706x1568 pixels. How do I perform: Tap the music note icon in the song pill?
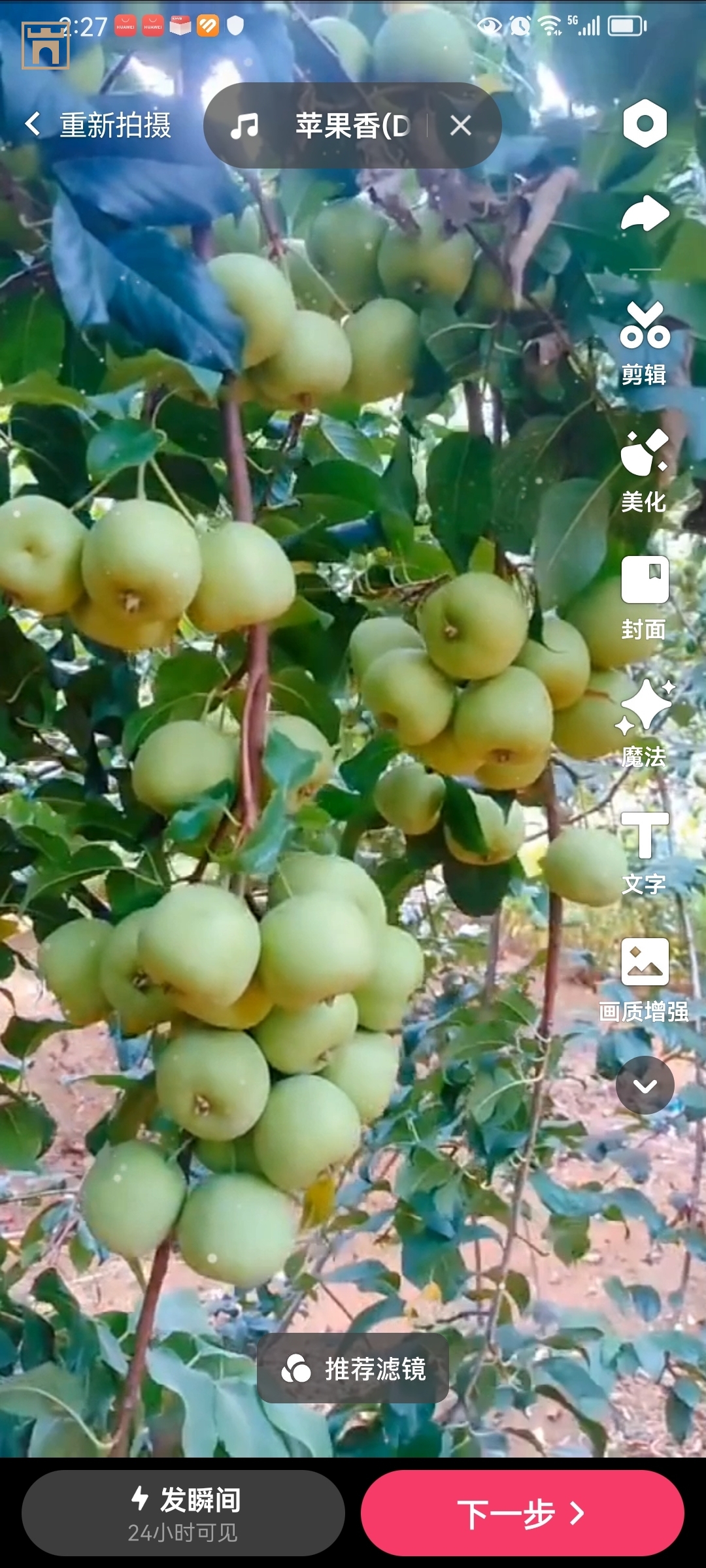tap(245, 125)
